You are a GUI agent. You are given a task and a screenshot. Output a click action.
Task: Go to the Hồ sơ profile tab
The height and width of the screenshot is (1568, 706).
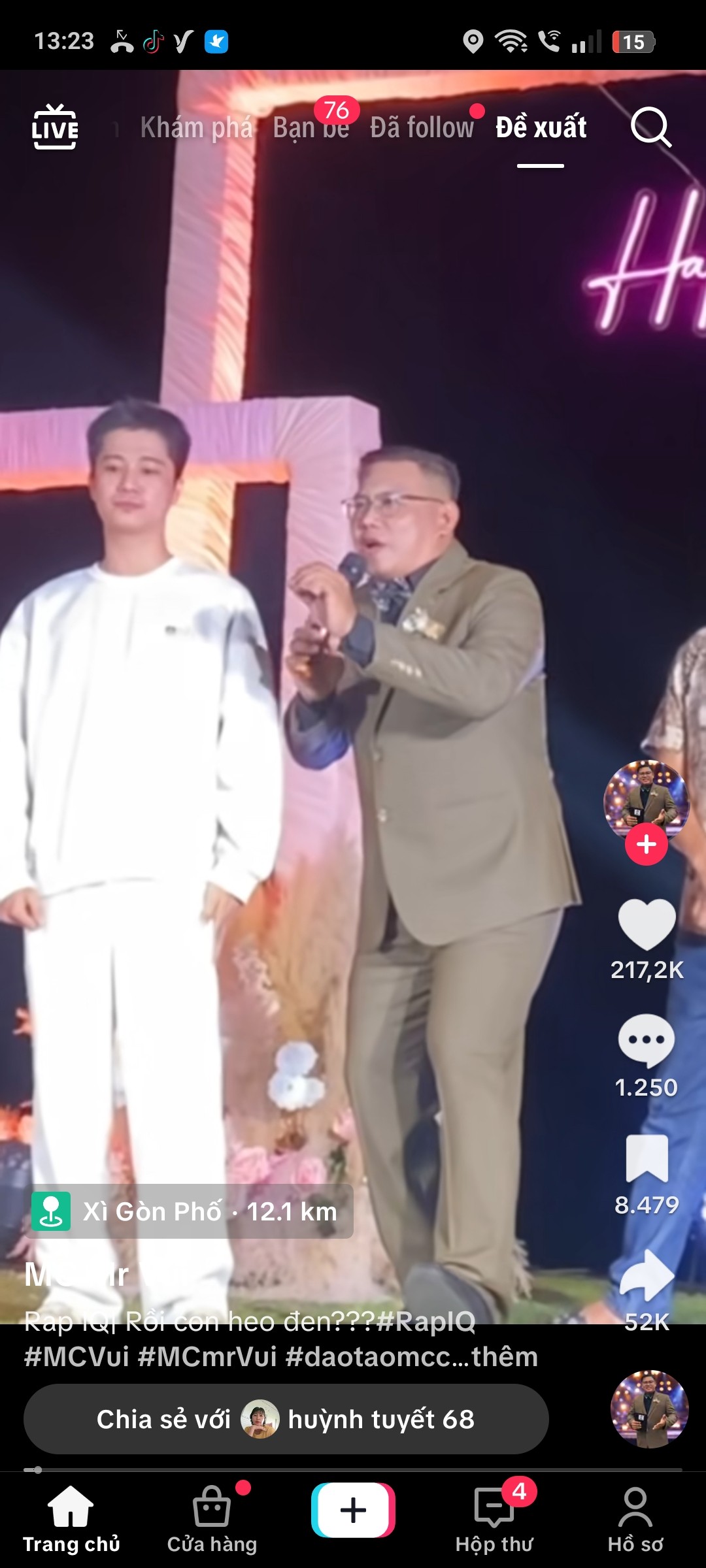pos(635,1519)
